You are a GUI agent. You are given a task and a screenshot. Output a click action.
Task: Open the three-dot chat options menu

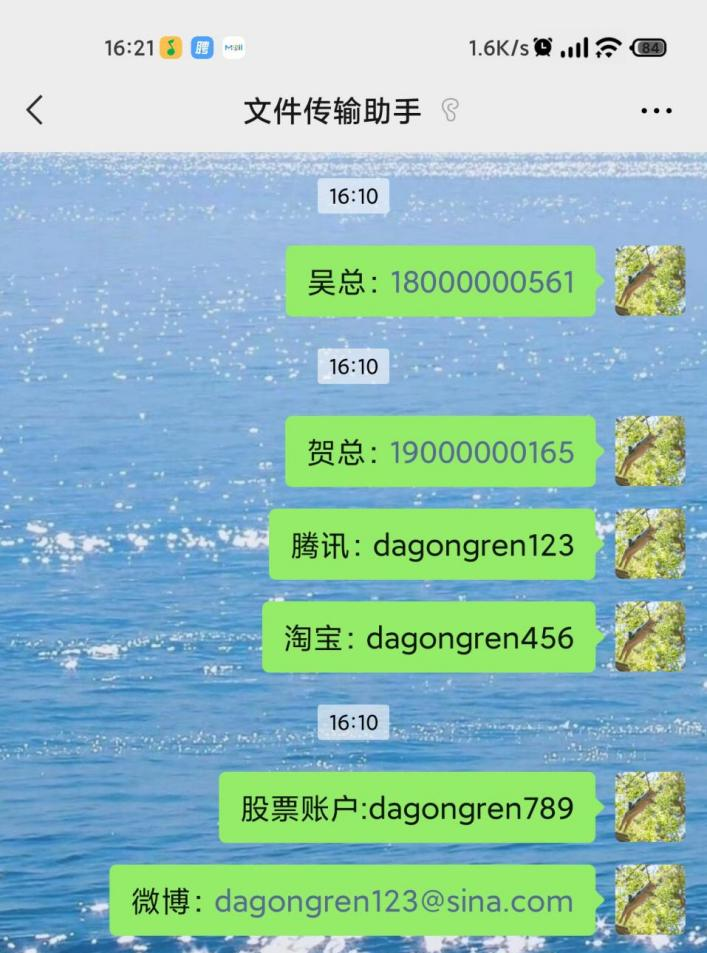(656, 110)
